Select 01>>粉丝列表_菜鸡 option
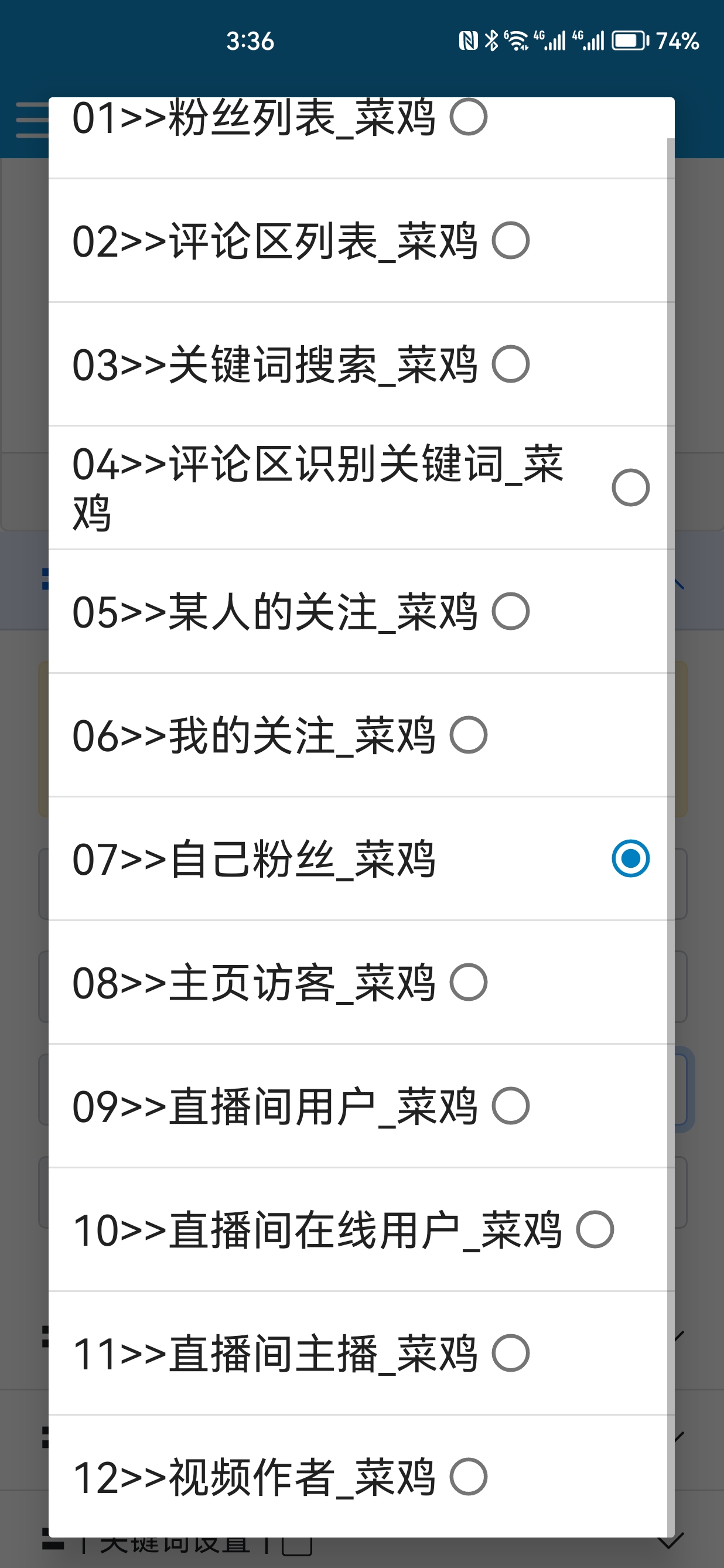 click(361, 138)
